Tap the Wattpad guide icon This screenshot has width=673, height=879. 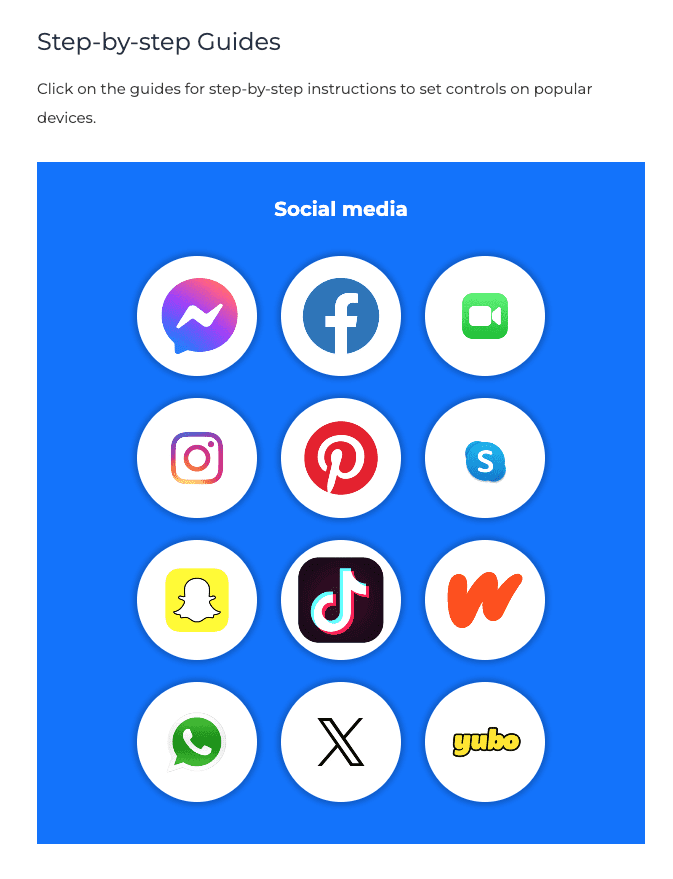[x=485, y=600]
